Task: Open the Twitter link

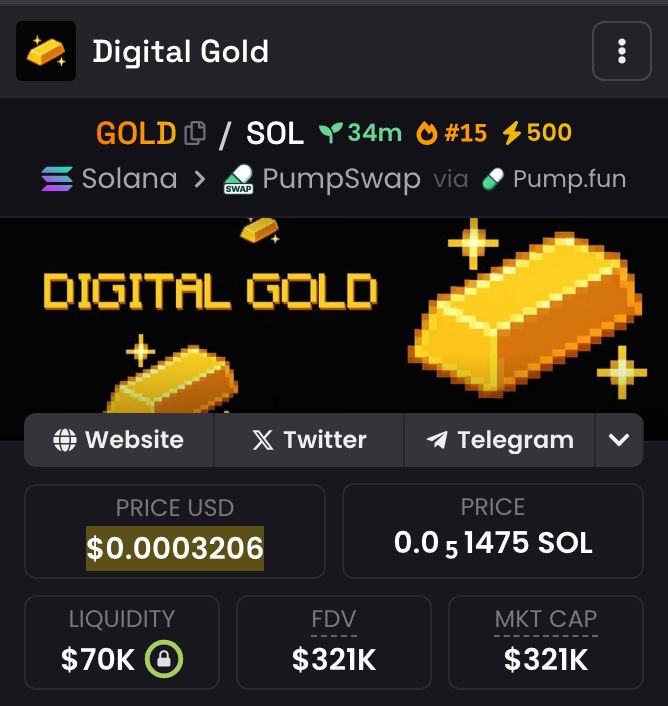Action: (x=309, y=440)
